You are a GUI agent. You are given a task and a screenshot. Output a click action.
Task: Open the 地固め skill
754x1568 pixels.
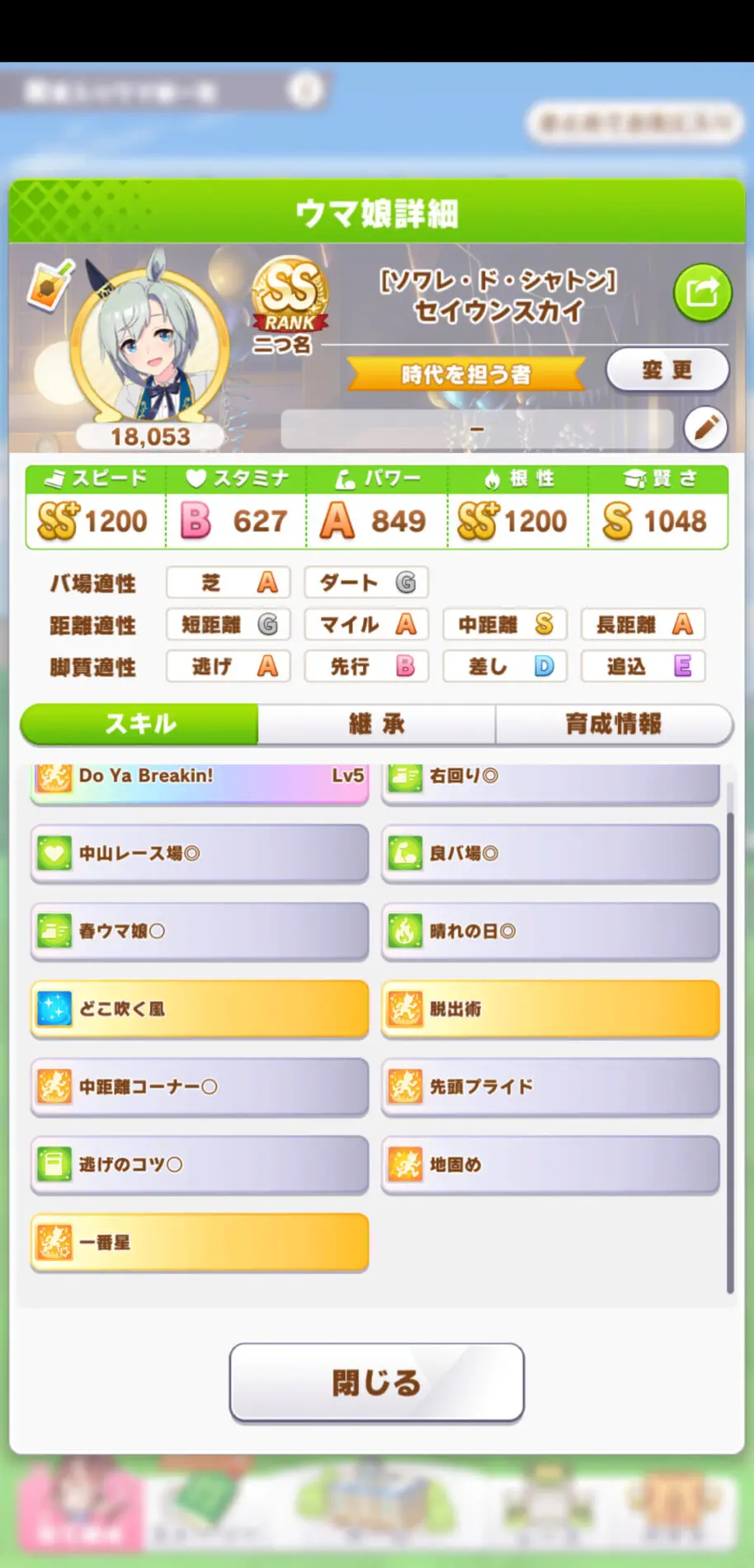[x=550, y=1164]
